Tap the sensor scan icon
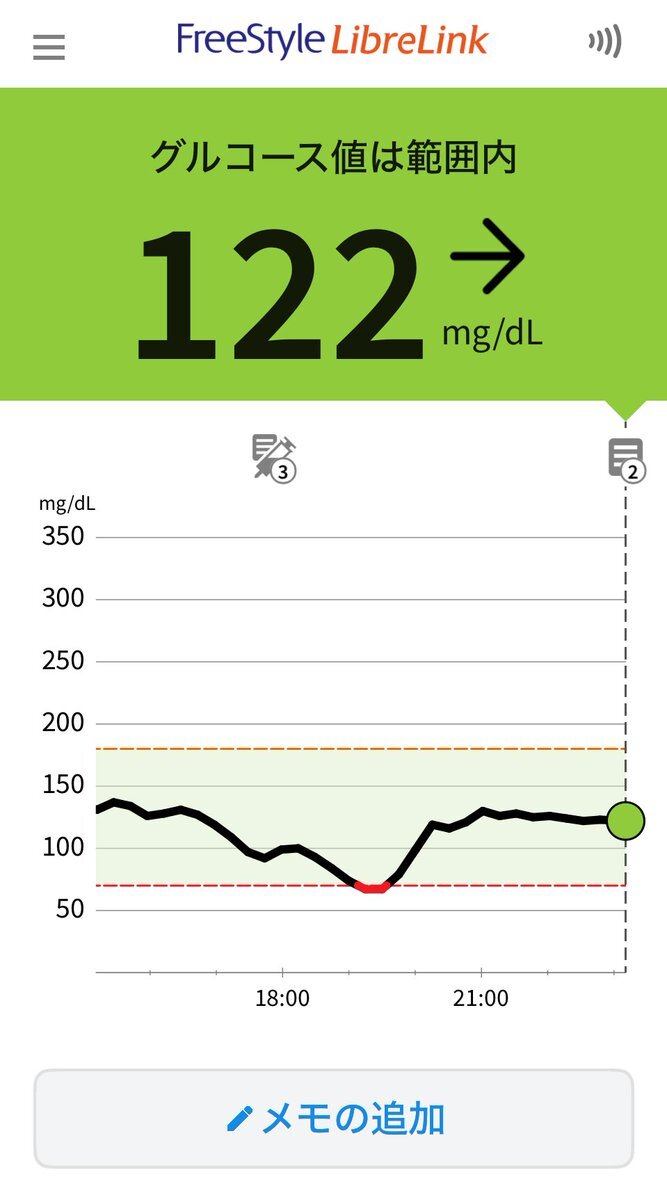Screen dimensions: 667x1200 coord(604,41)
